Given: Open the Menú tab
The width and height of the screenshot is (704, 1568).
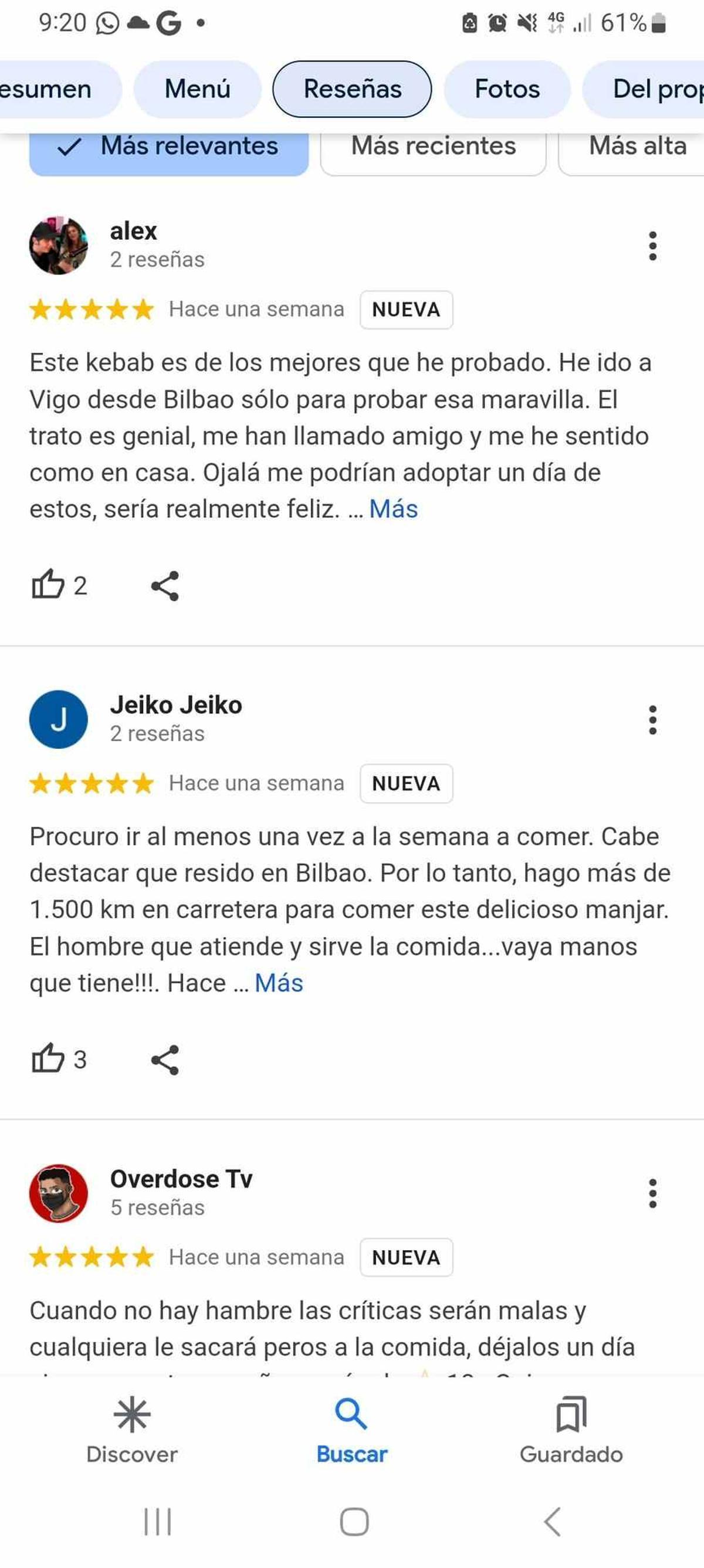Looking at the screenshot, I should (197, 89).
